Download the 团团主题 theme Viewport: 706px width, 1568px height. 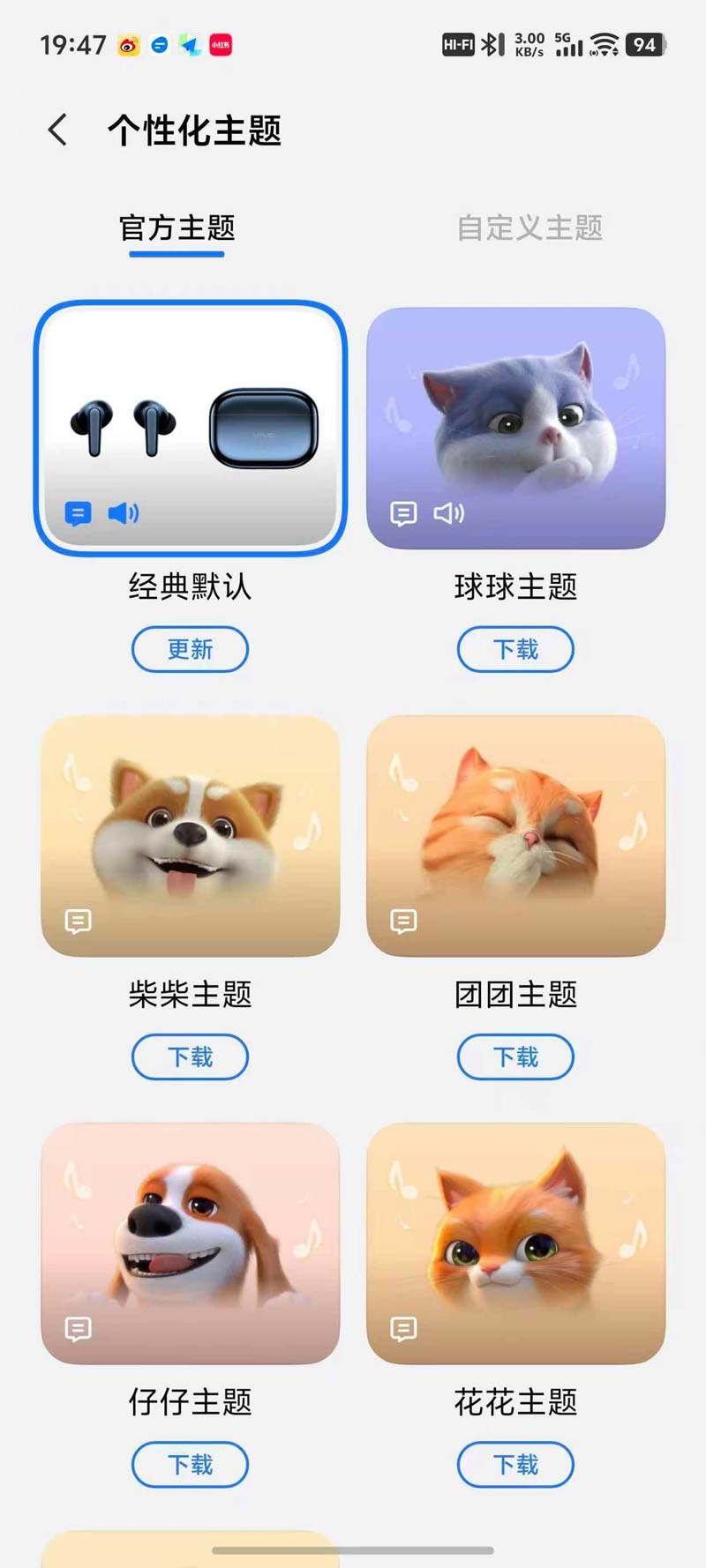click(x=515, y=1057)
